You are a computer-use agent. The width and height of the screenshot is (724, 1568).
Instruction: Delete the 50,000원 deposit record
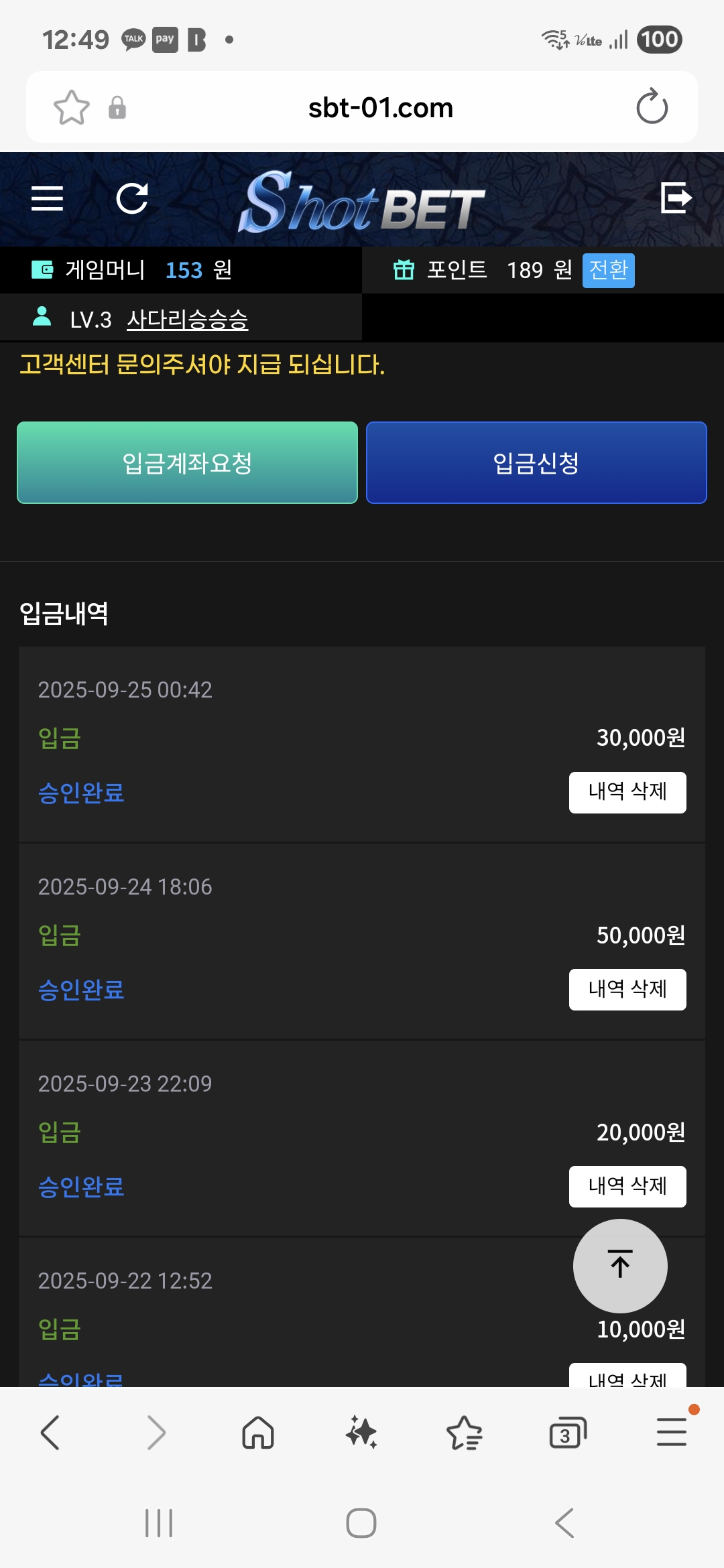point(627,989)
